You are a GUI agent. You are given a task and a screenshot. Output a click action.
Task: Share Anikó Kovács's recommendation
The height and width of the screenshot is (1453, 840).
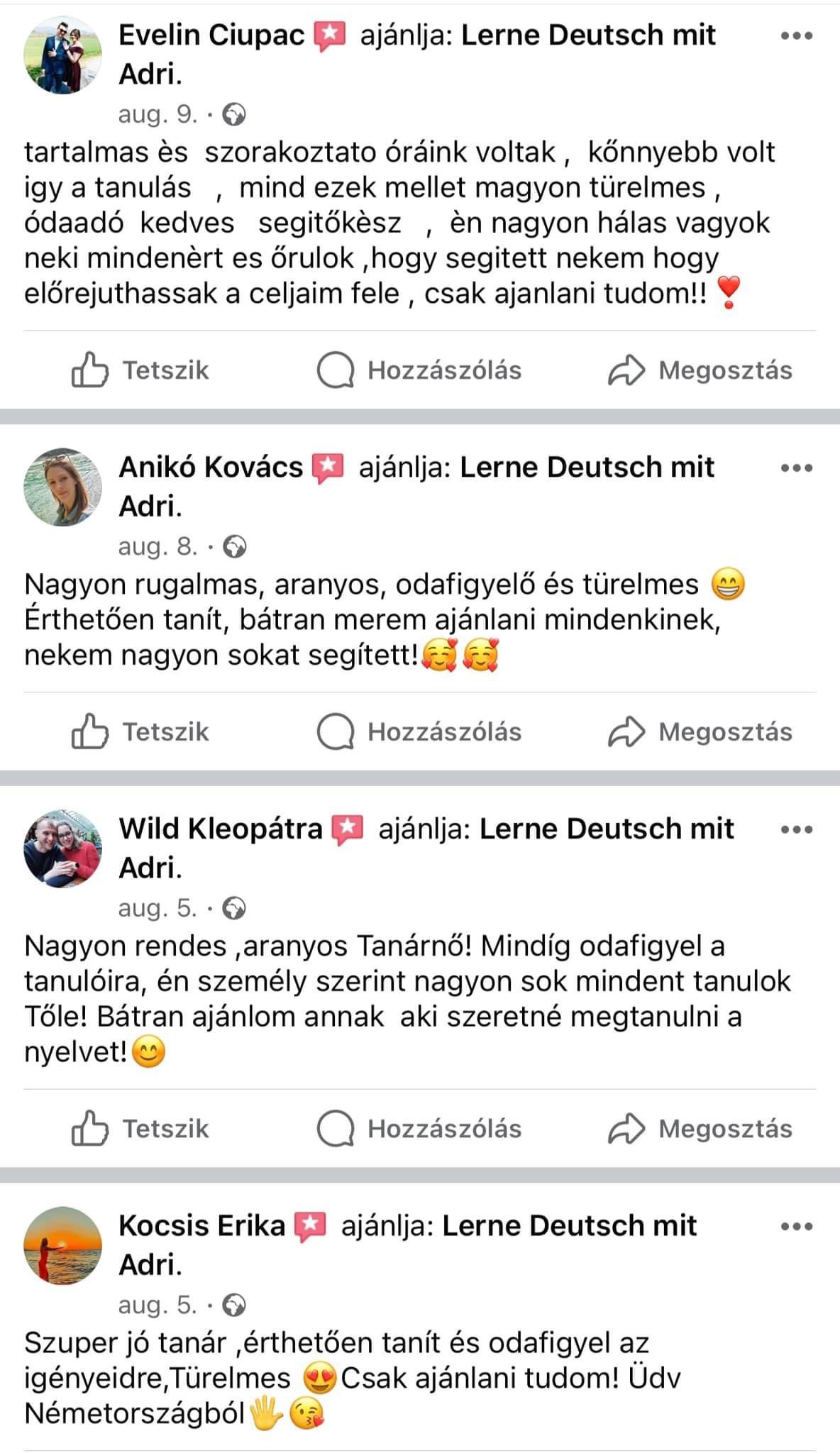tap(700, 732)
